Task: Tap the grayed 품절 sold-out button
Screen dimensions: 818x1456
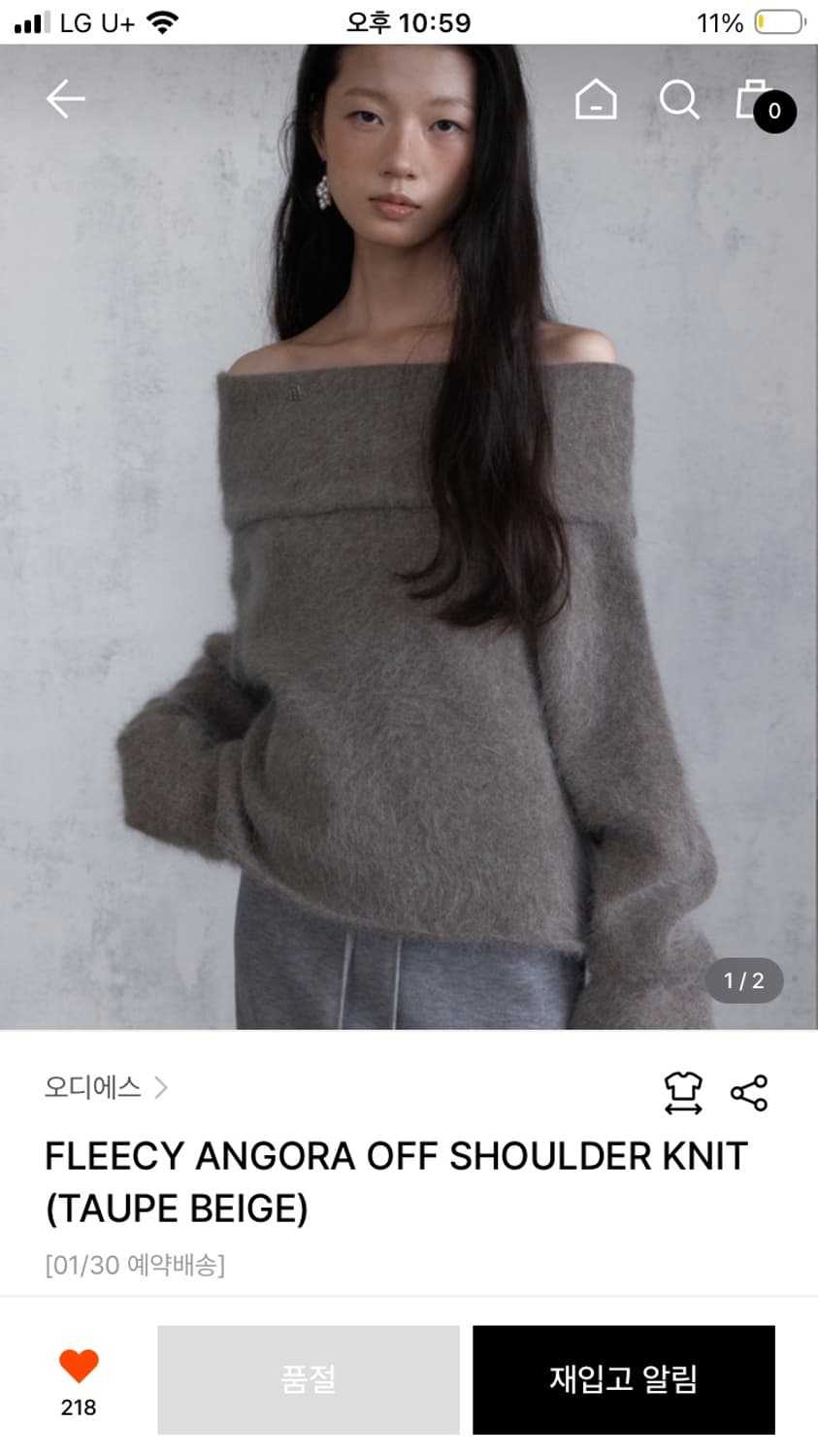Action: pos(308,1379)
